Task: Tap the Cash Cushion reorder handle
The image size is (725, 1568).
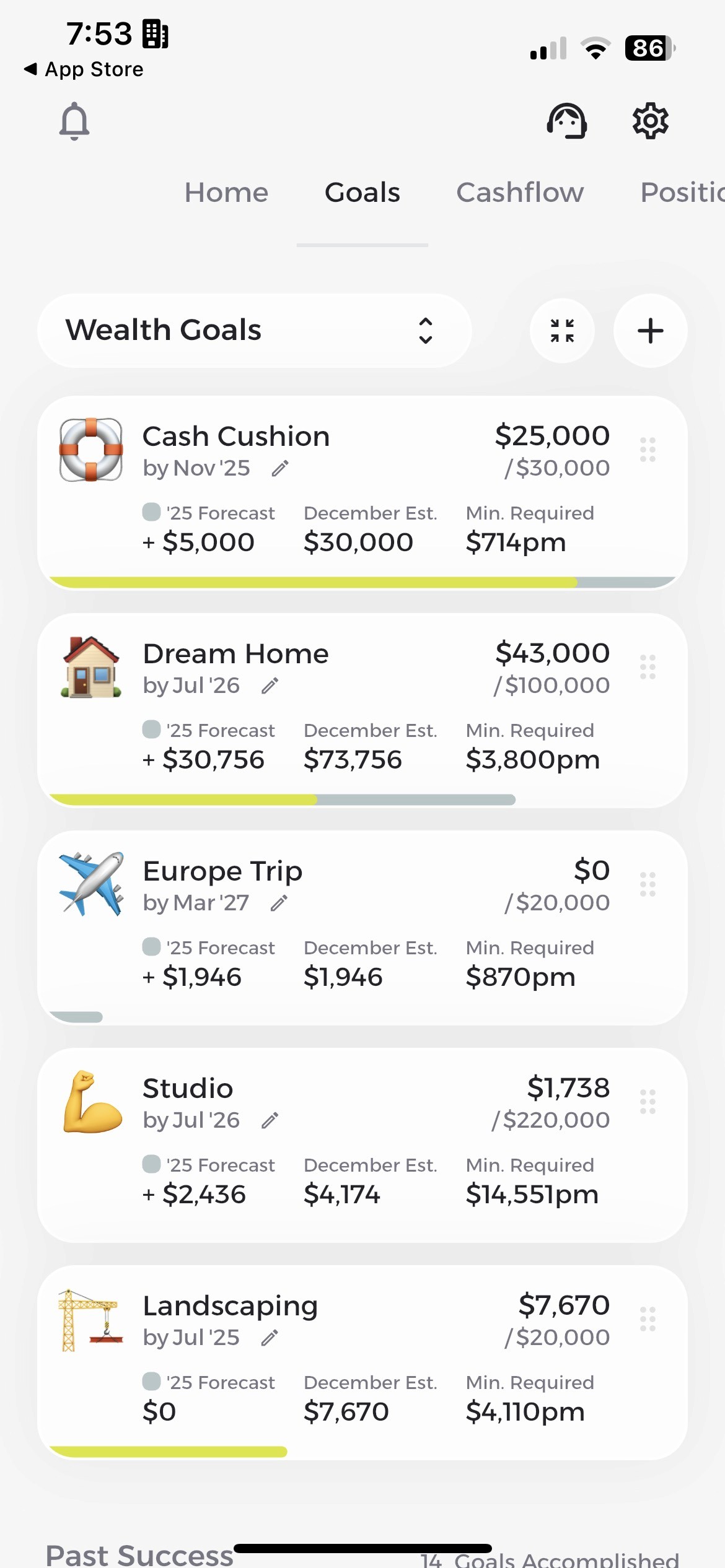Action: click(648, 450)
